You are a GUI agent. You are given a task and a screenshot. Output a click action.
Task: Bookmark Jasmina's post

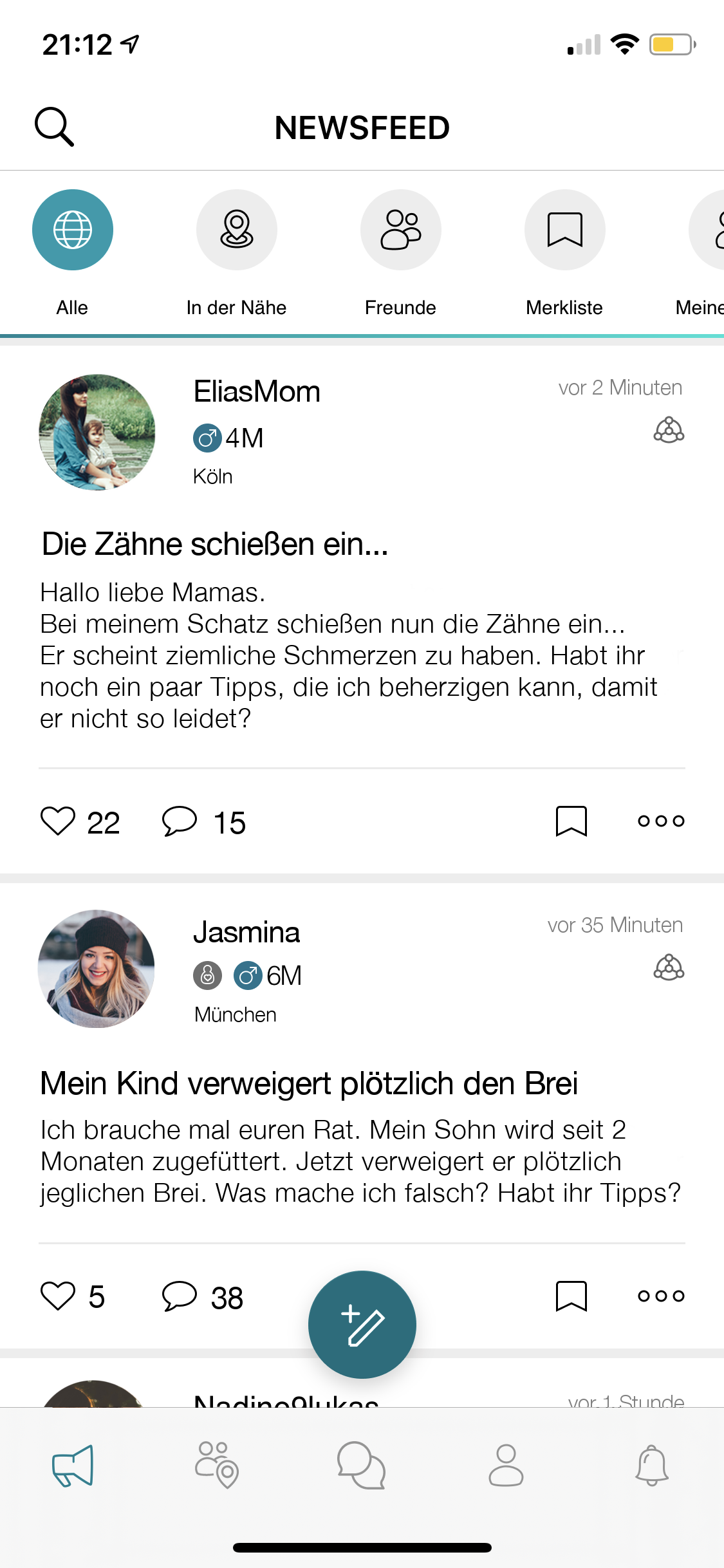[571, 1296]
